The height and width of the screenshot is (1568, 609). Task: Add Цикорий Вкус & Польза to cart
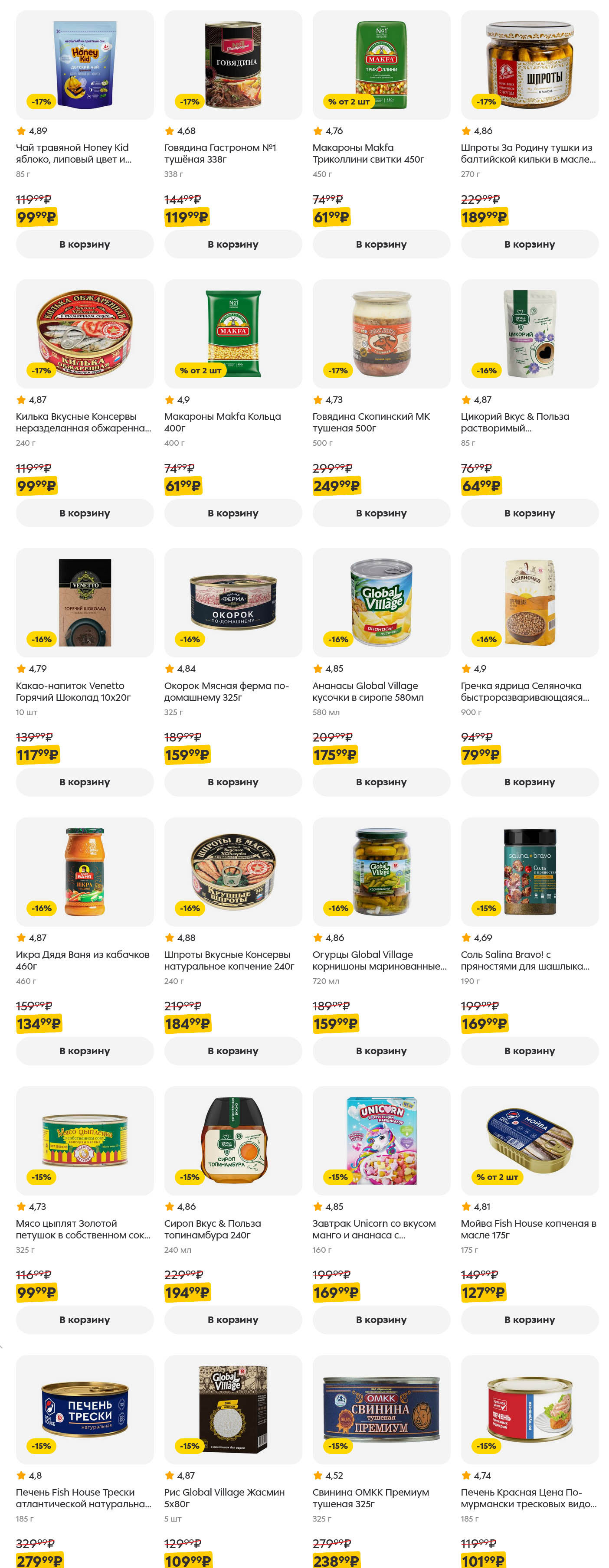pyautogui.click(x=529, y=513)
